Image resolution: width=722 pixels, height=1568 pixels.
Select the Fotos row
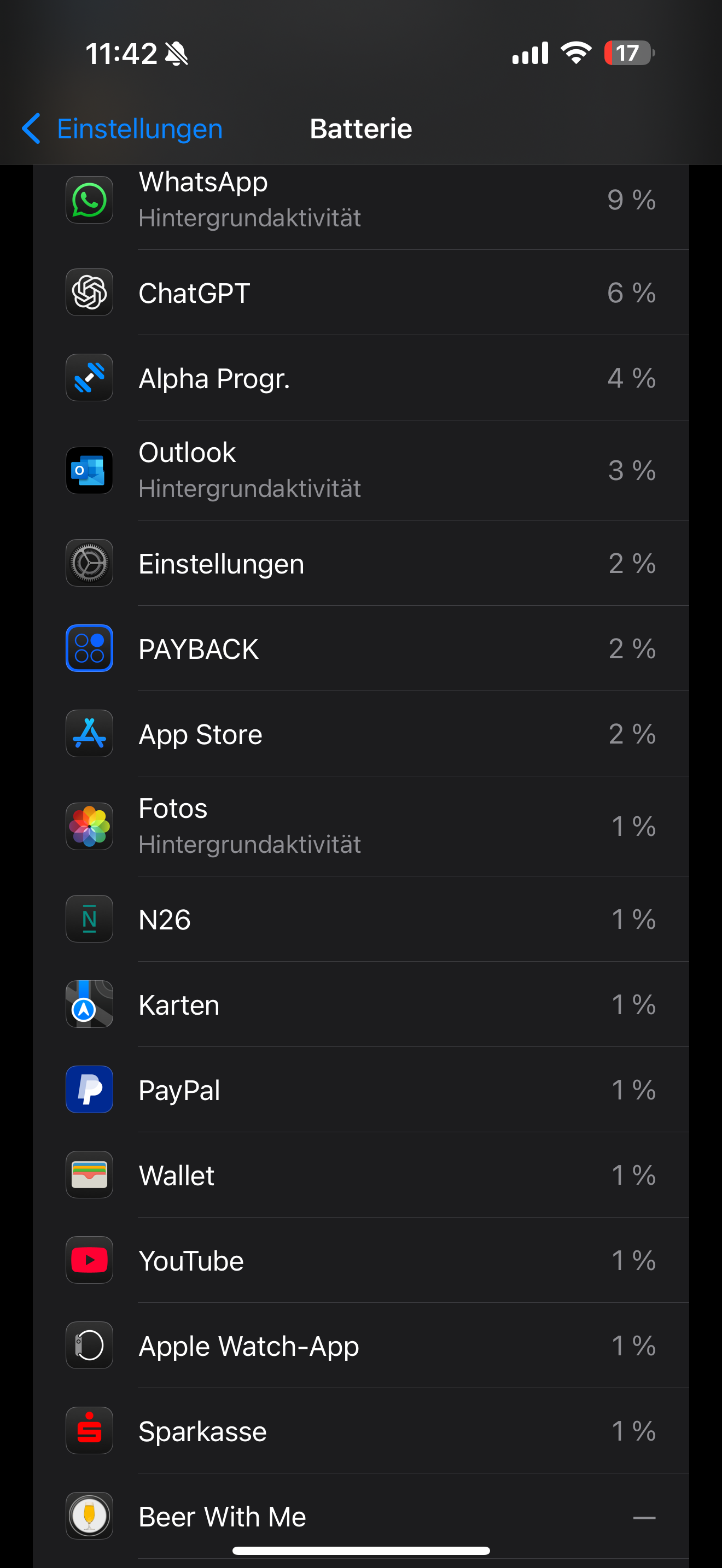[x=360, y=827]
